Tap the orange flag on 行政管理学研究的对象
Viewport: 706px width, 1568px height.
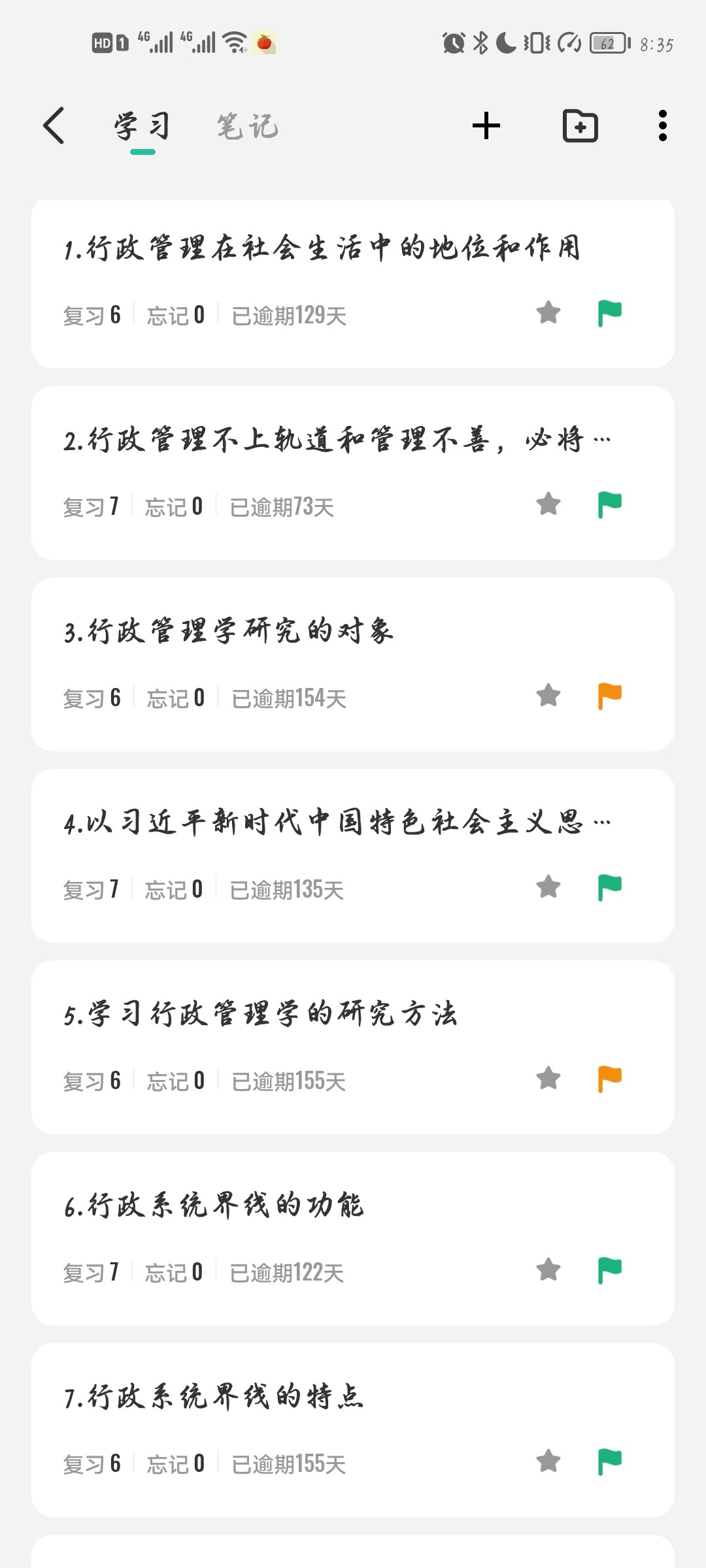click(610, 696)
